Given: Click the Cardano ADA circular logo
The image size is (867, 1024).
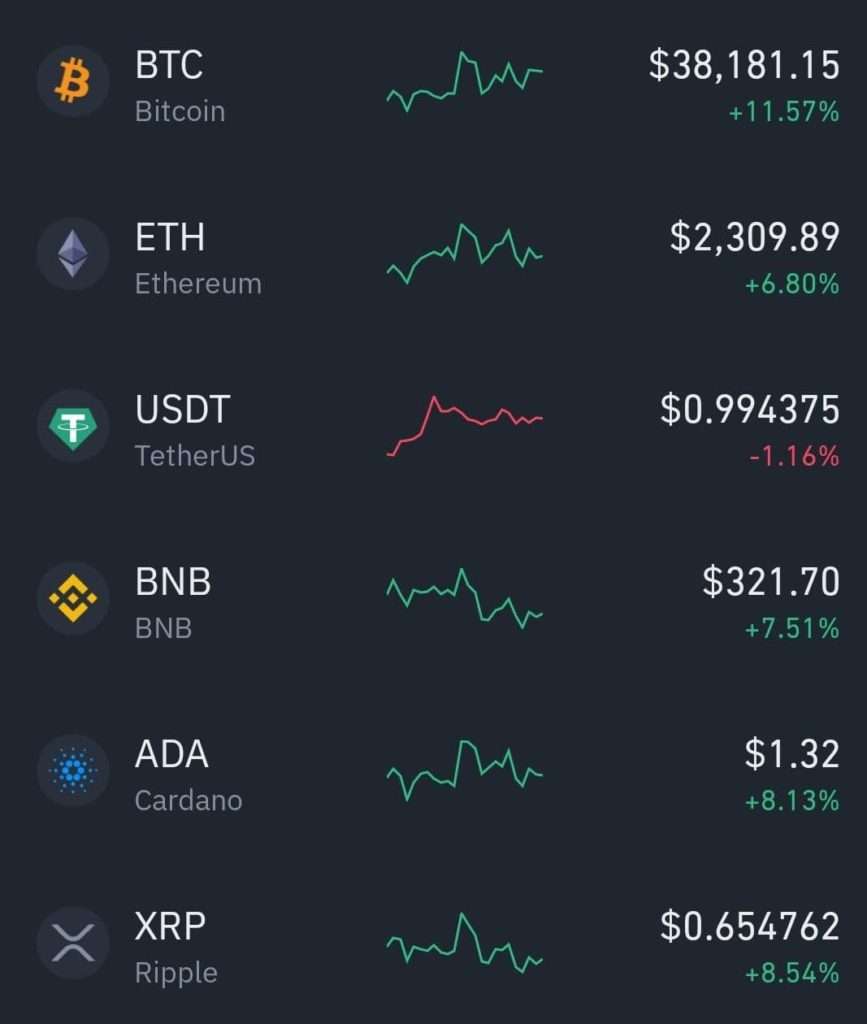Looking at the screenshot, I should [72, 770].
